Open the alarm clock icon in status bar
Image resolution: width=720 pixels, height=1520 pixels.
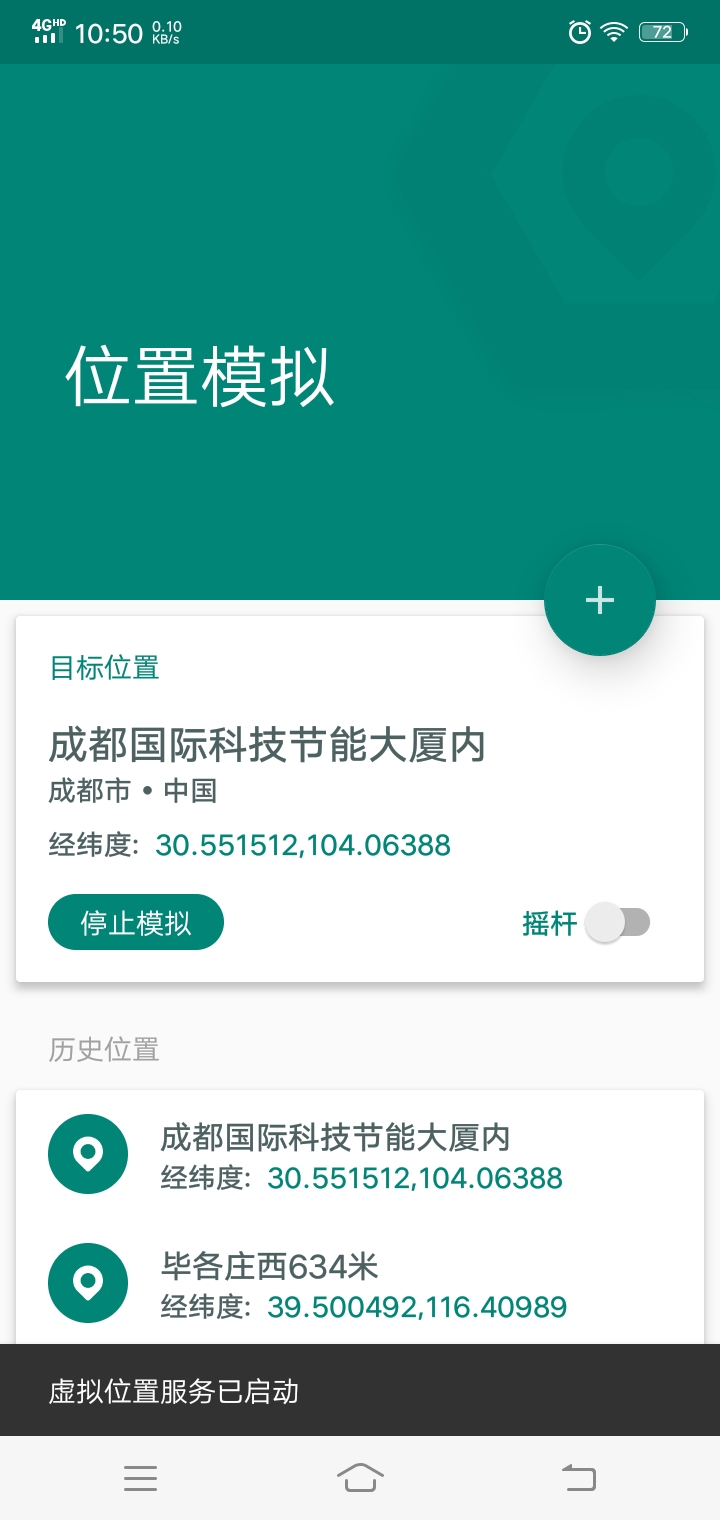click(580, 32)
